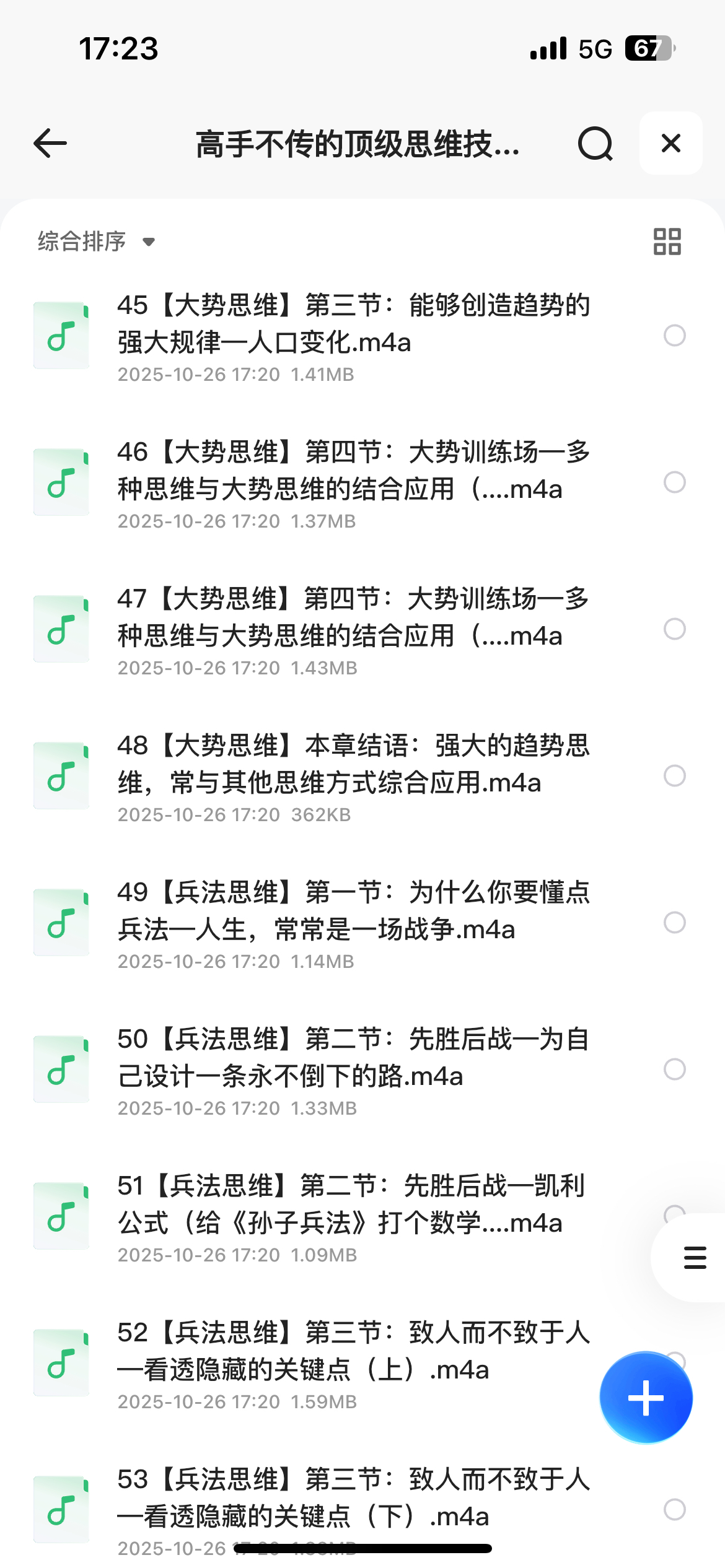Select the circle for file 47
The width and height of the screenshot is (725, 1568).
[x=675, y=629]
